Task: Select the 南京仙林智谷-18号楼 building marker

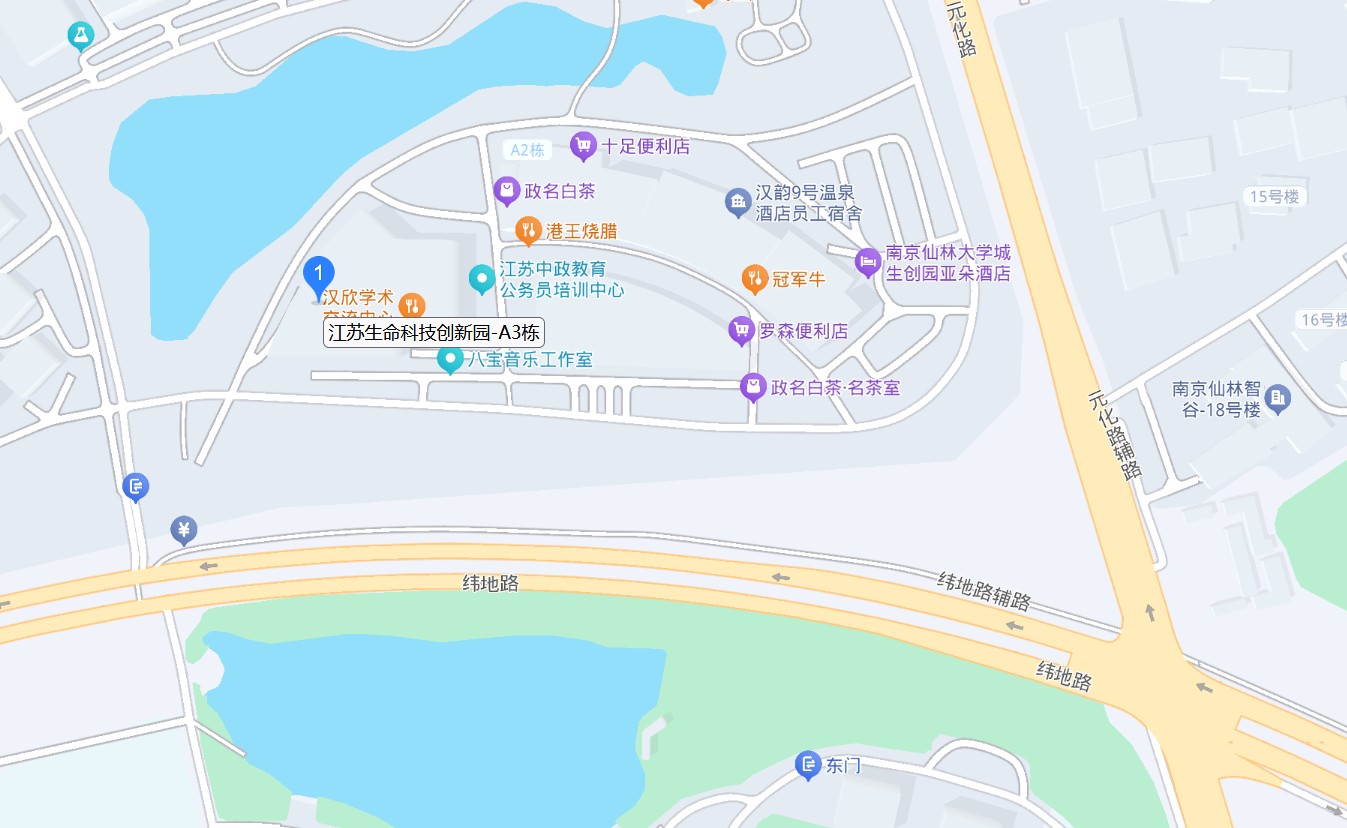Action: [1277, 401]
